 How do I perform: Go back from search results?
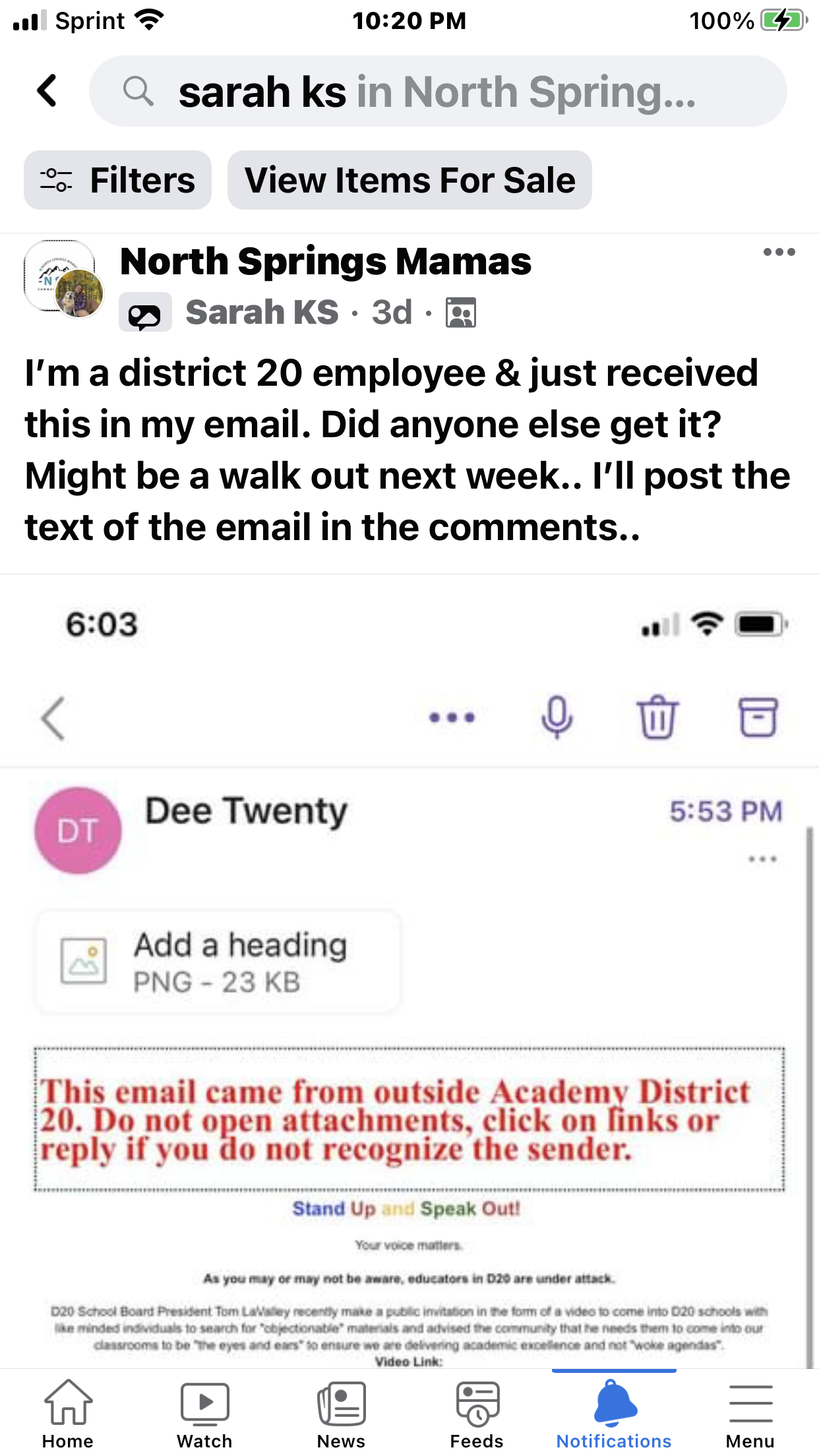(x=47, y=91)
